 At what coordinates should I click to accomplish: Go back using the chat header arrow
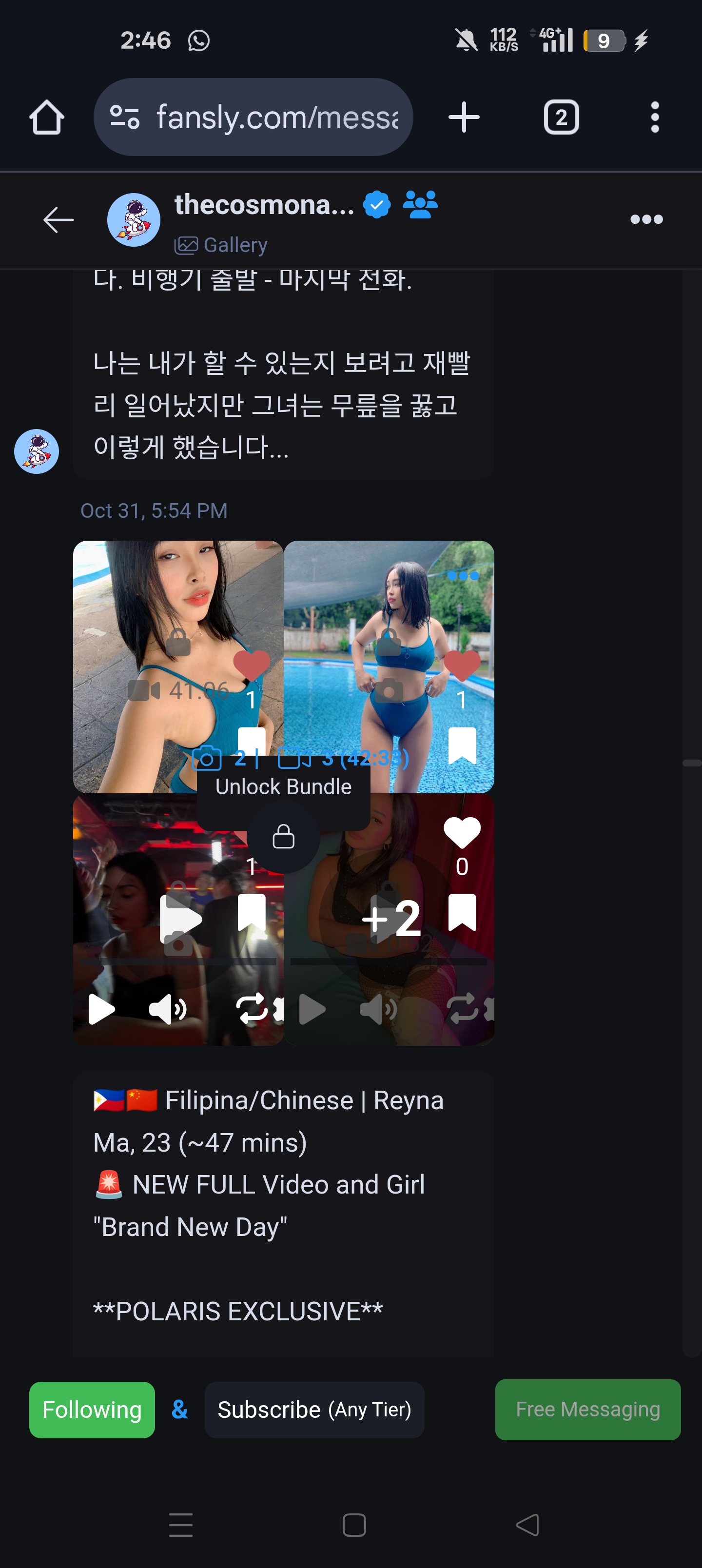click(58, 220)
